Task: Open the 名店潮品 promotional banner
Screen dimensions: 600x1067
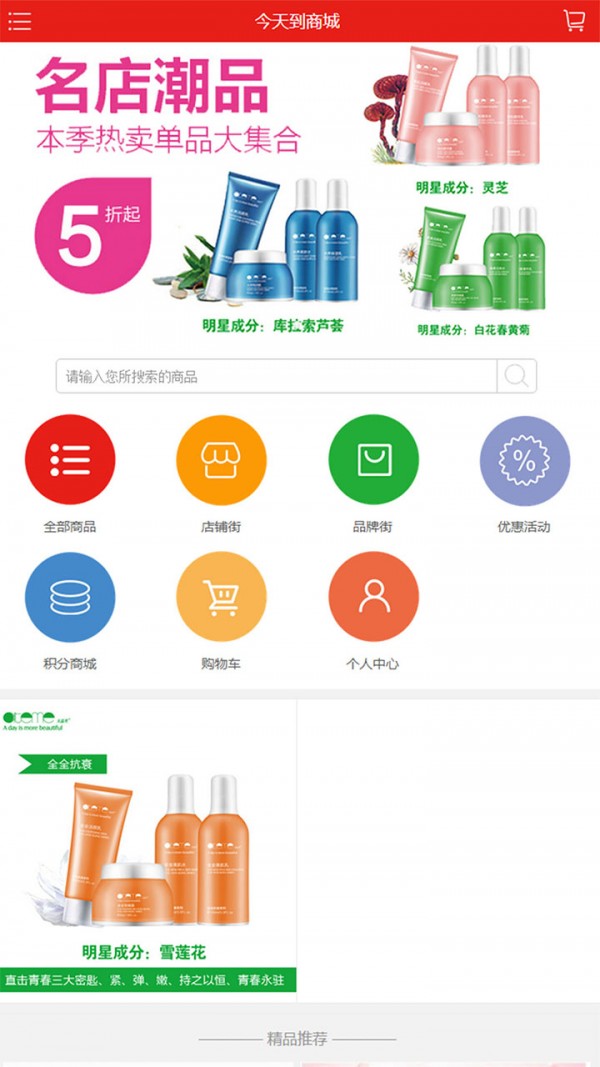Action: click(x=300, y=193)
